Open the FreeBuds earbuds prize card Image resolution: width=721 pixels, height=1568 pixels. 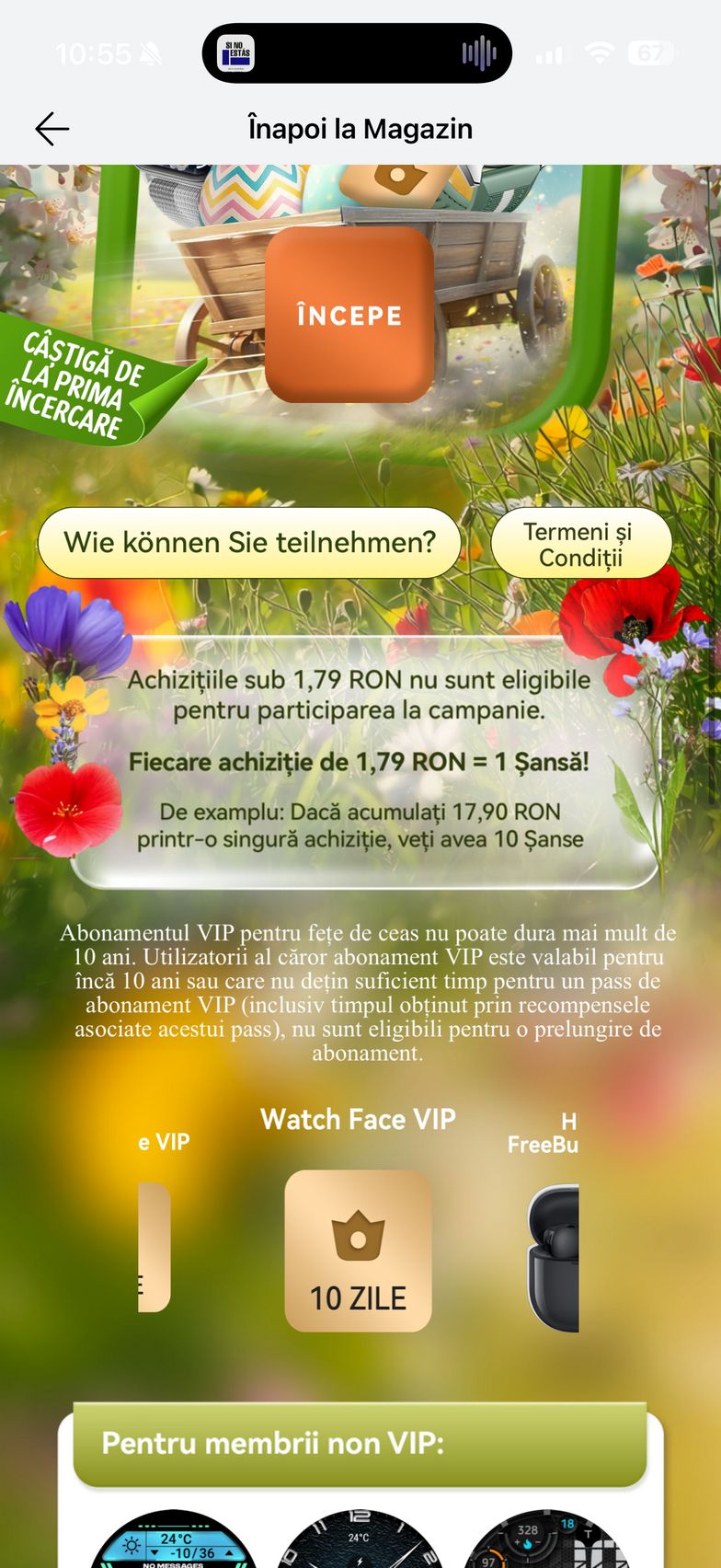553,1257
